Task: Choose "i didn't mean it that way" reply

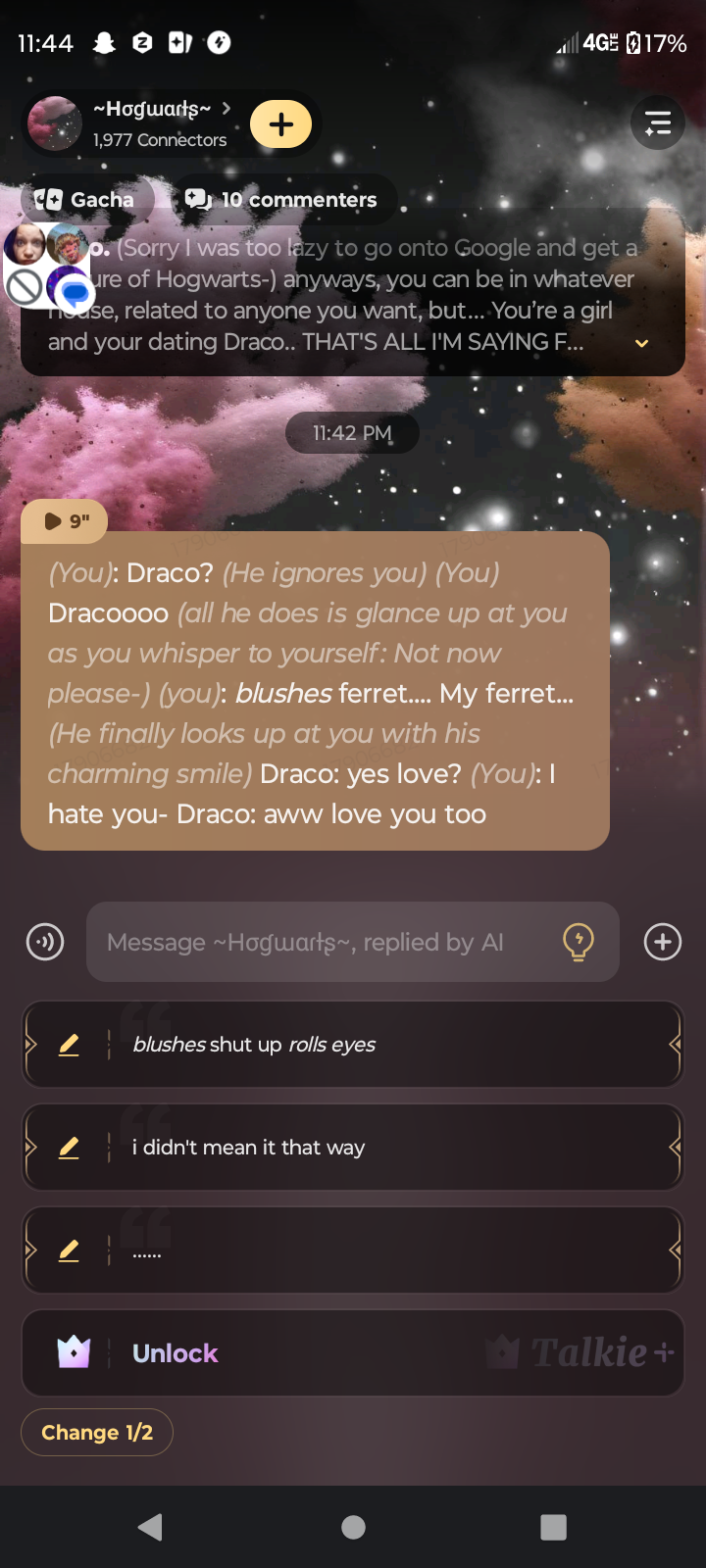Action: (392, 1148)
